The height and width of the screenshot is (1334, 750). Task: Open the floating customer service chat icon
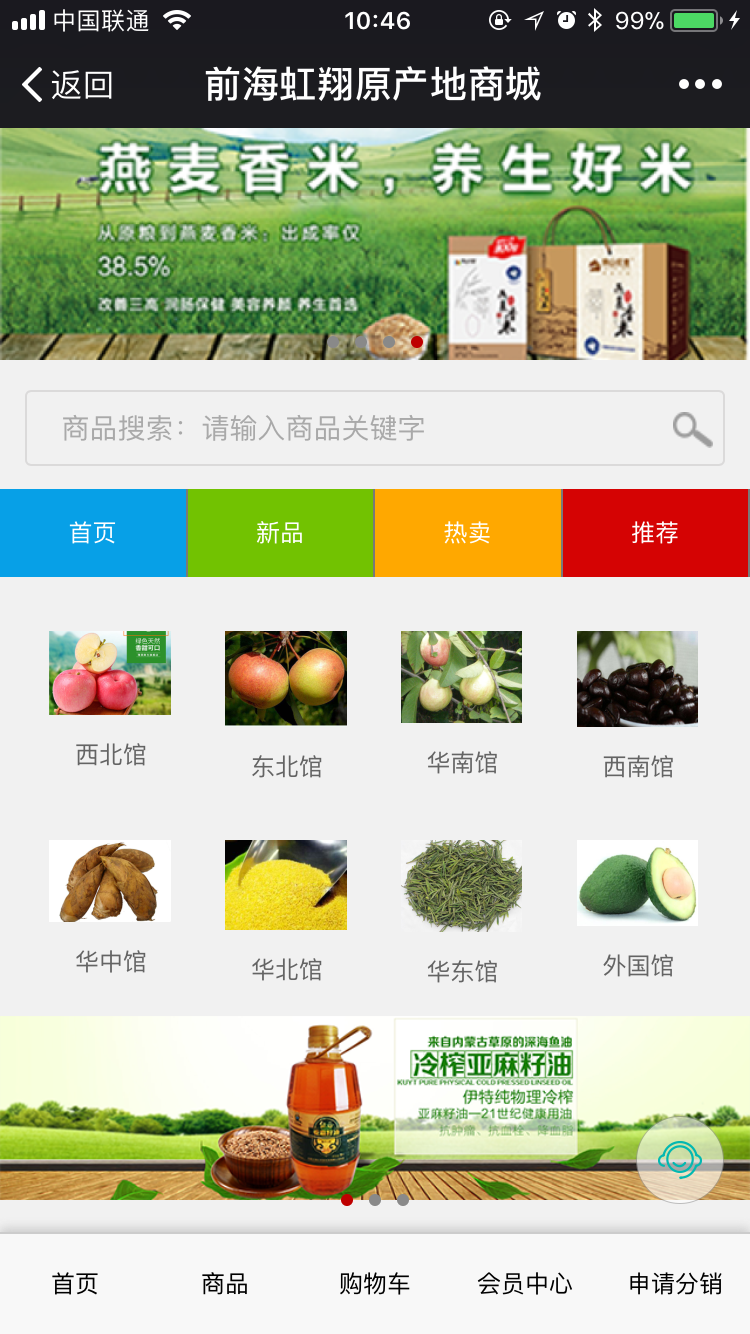(680, 1160)
